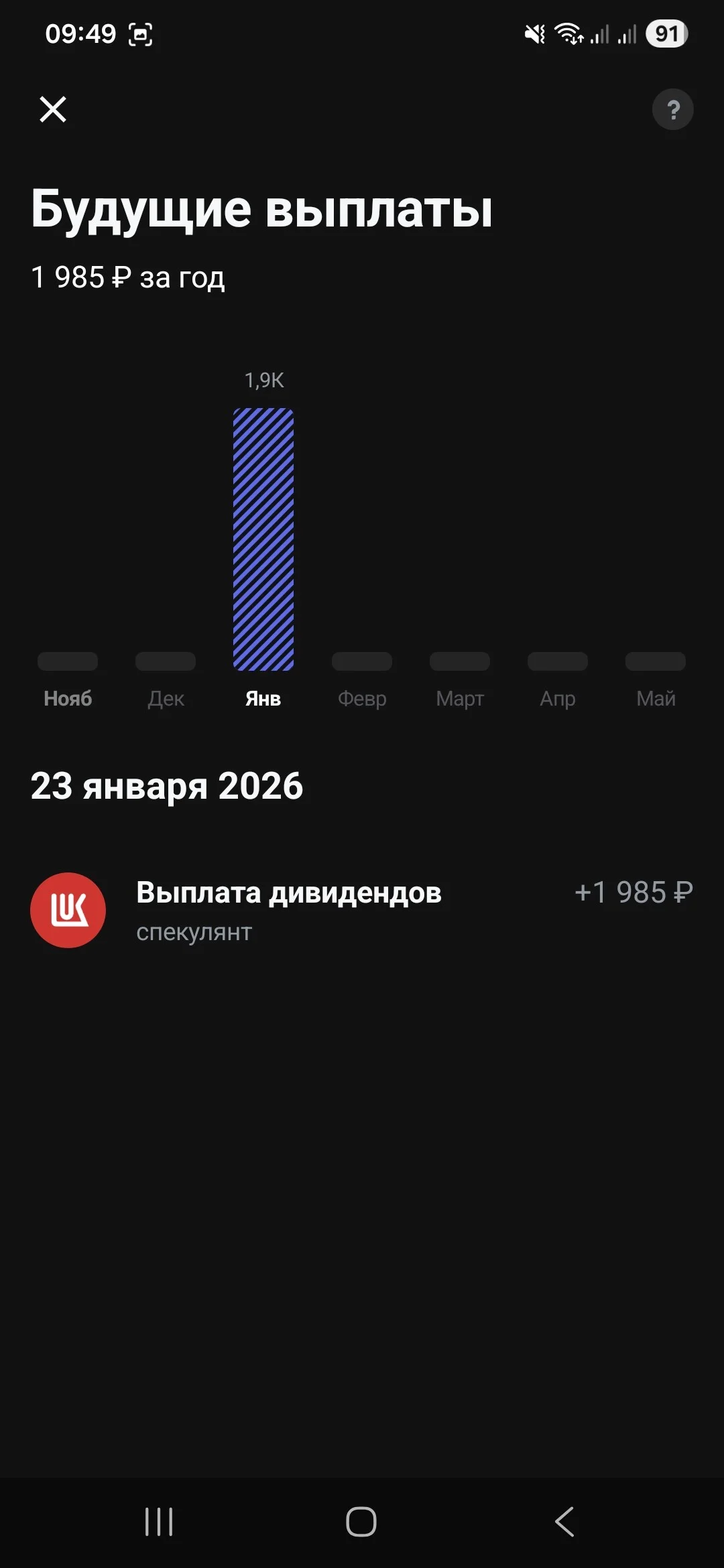Open the Выплата дивидендов payout row
The height and width of the screenshot is (1568, 724).
coord(362,910)
